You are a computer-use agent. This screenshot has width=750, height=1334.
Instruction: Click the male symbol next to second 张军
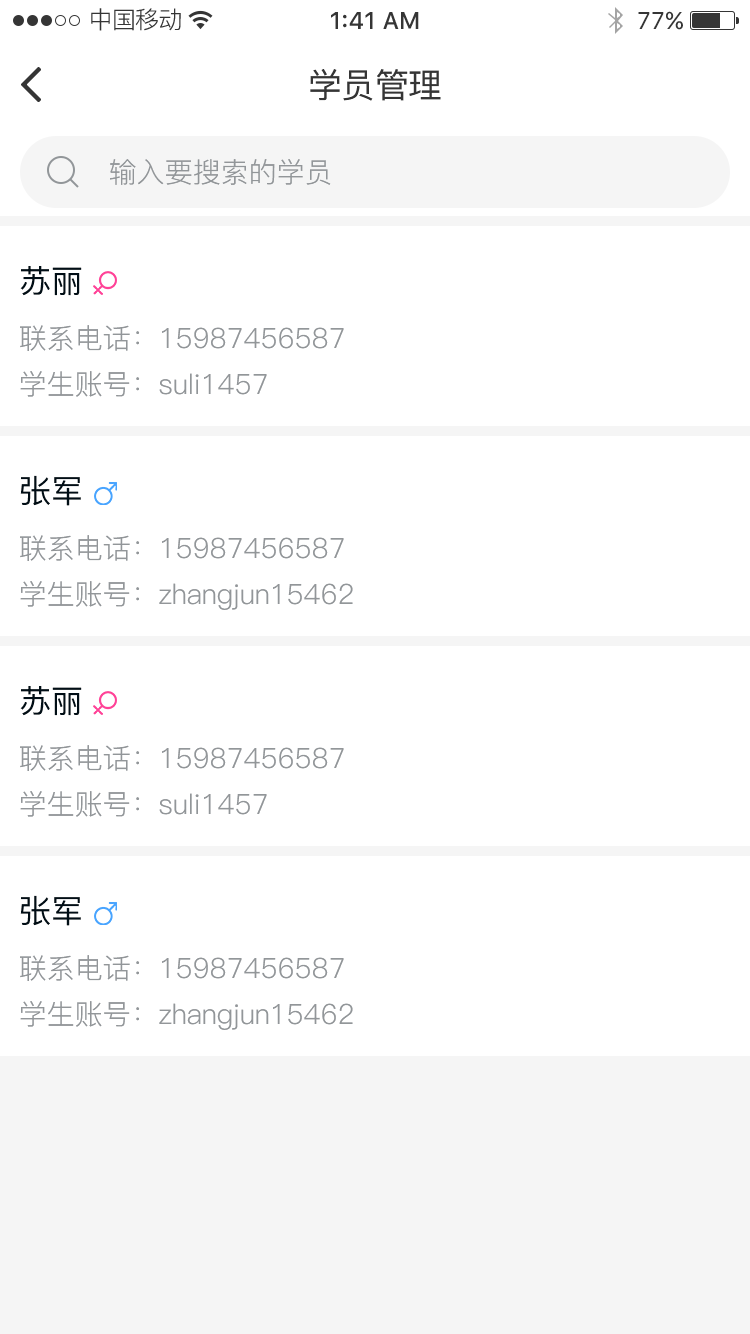(104, 912)
